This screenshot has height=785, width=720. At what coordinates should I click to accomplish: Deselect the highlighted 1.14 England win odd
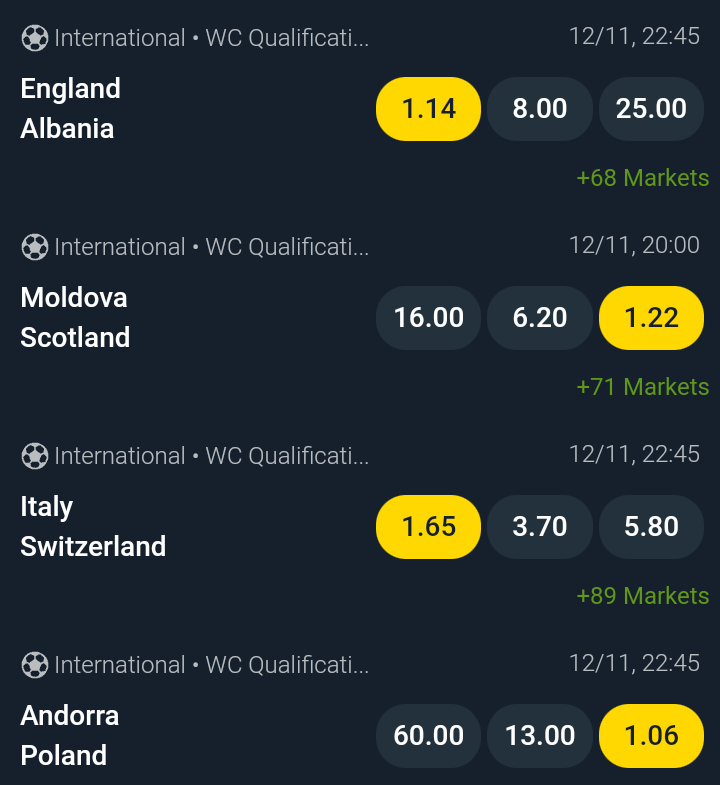(x=428, y=108)
